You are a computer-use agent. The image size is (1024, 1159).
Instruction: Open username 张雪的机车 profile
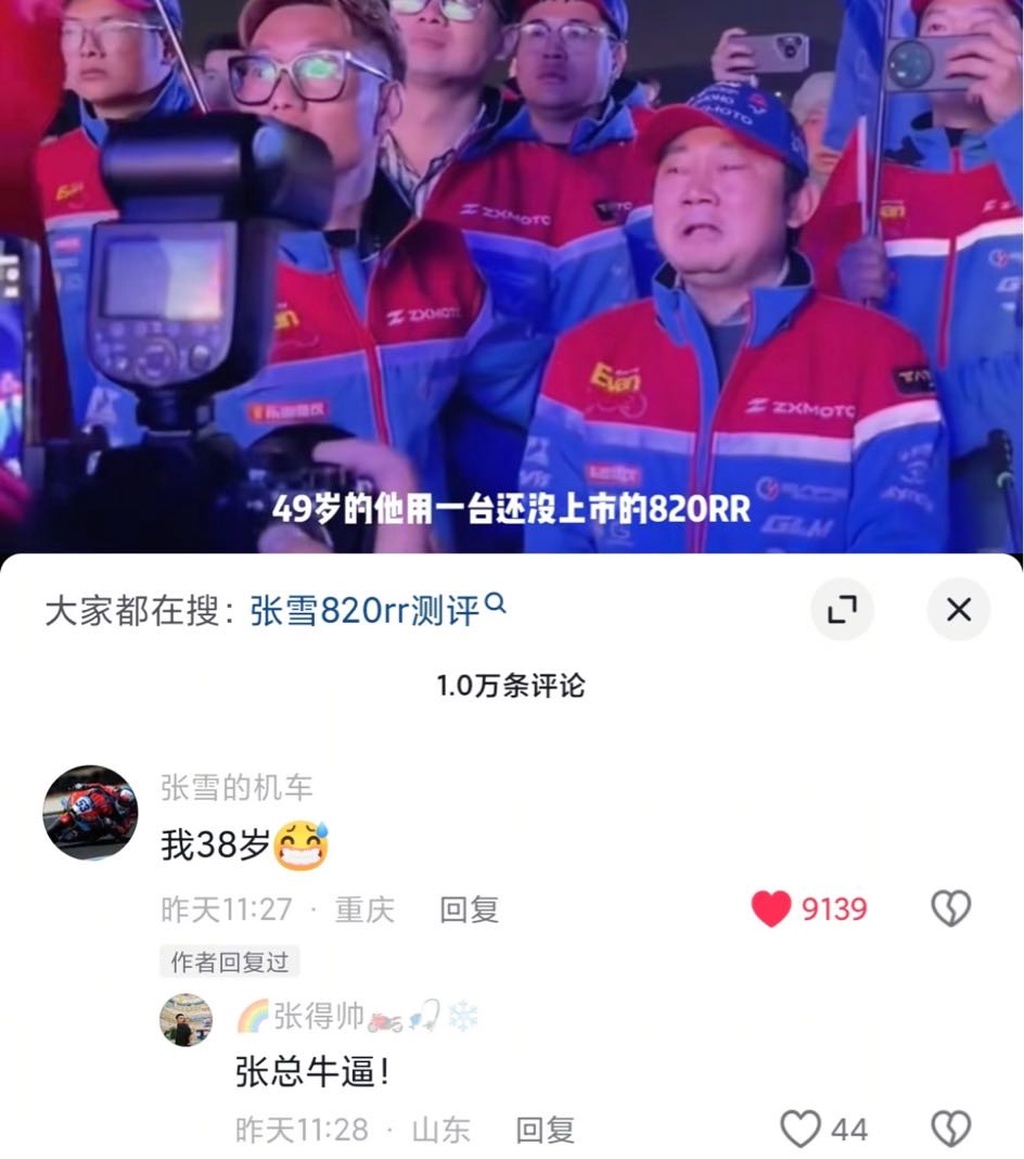coord(236,787)
